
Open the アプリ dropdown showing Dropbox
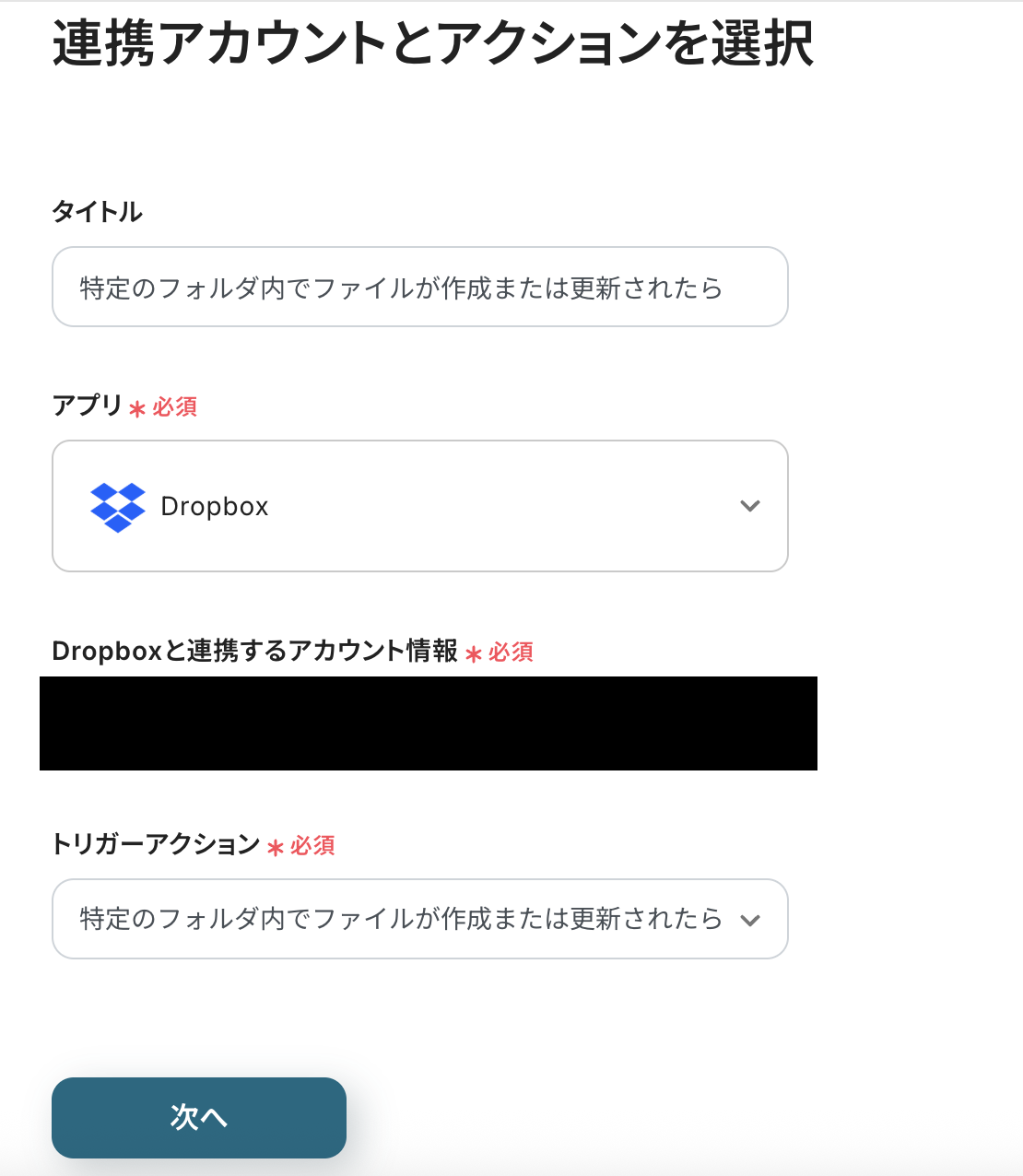(x=419, y=506)
